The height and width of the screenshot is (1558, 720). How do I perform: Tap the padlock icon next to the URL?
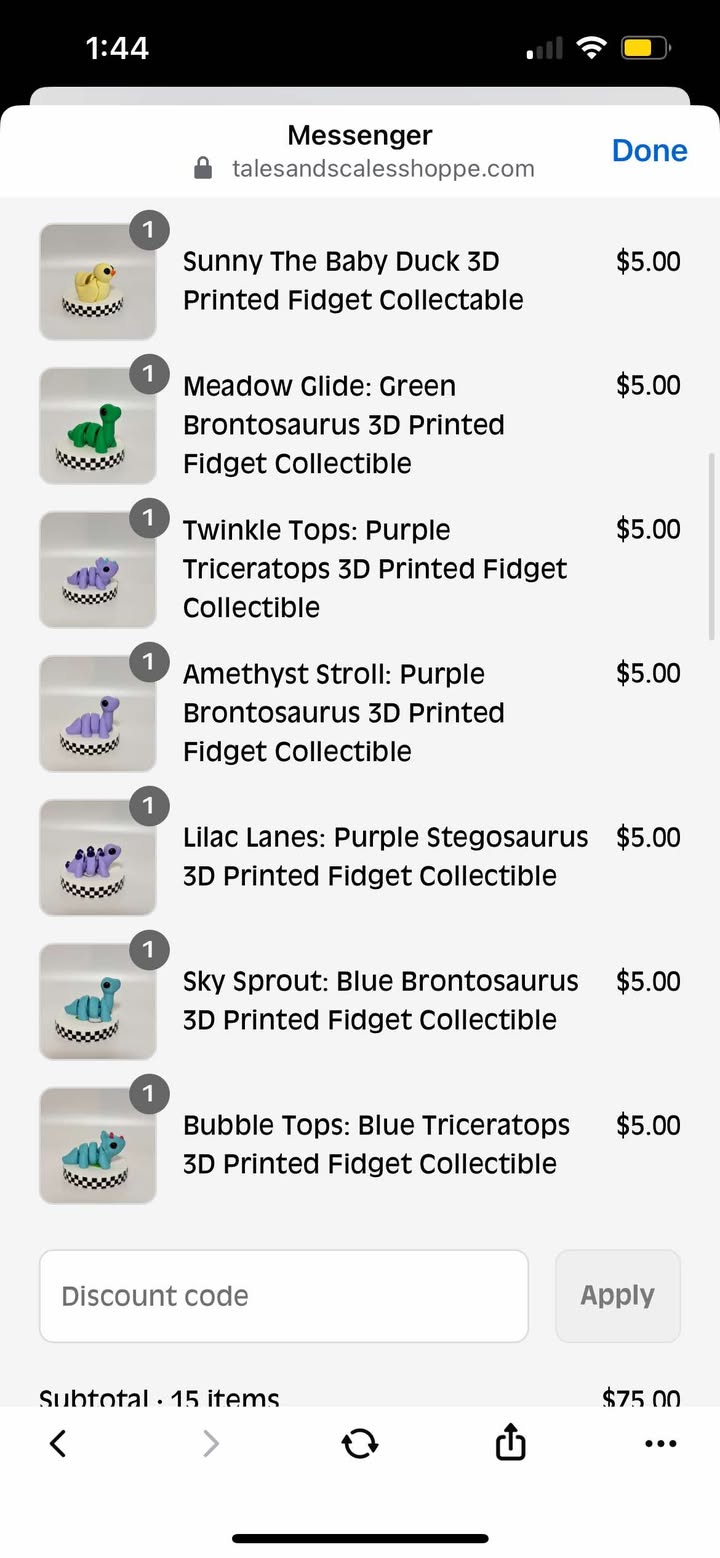point(203,167)
